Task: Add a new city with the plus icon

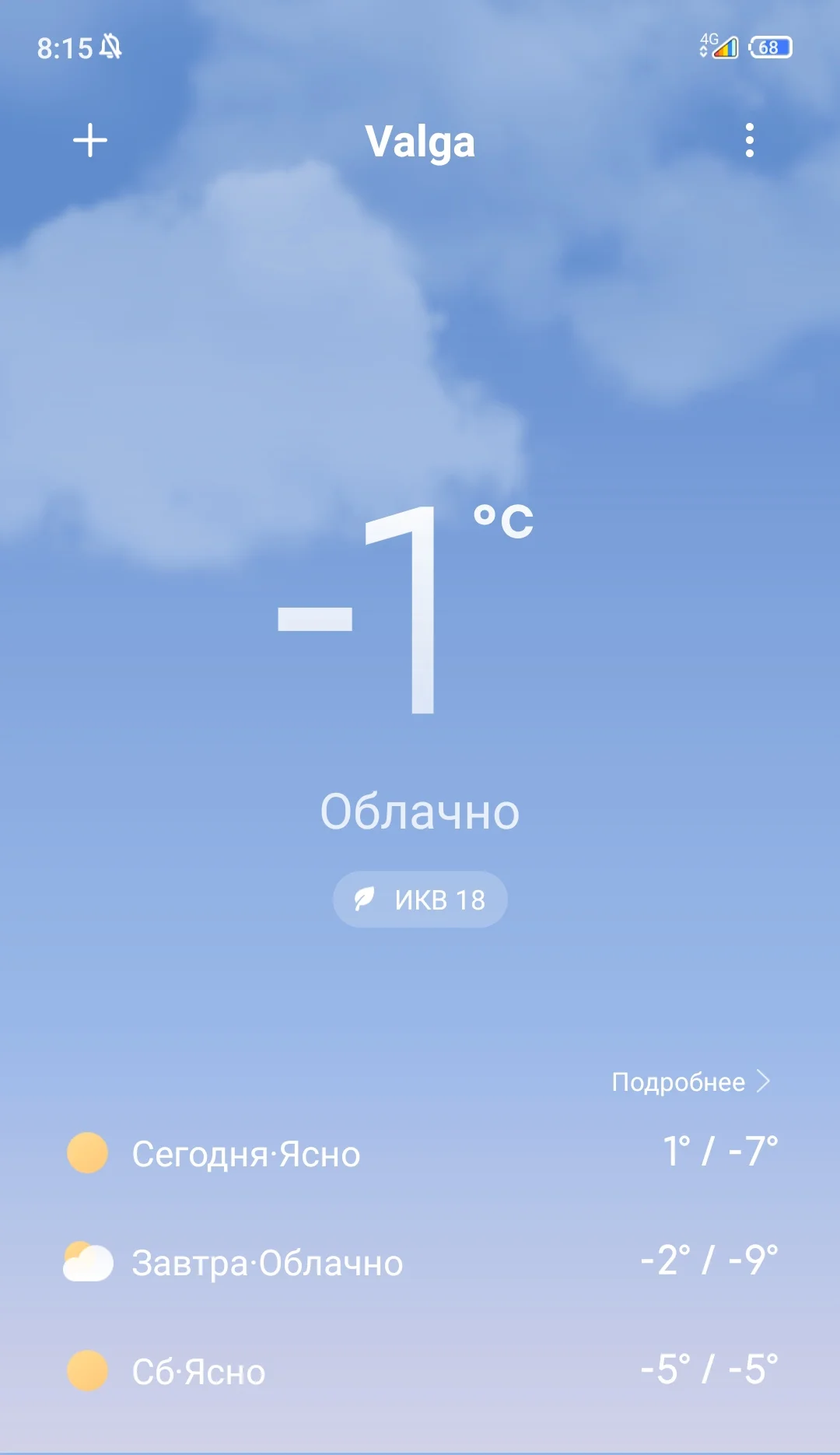Action: coord(90,141)
